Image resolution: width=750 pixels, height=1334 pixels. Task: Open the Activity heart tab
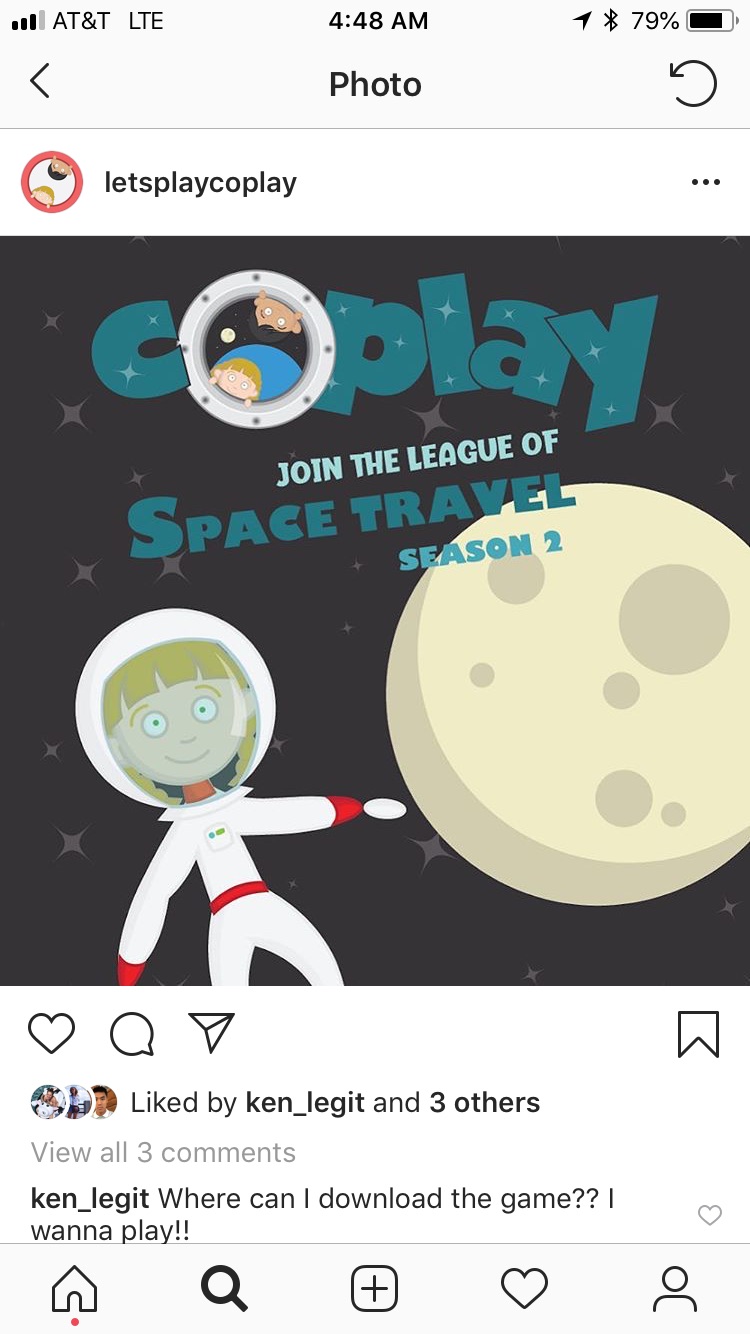pyautogui.click(x=524, y=1288)
